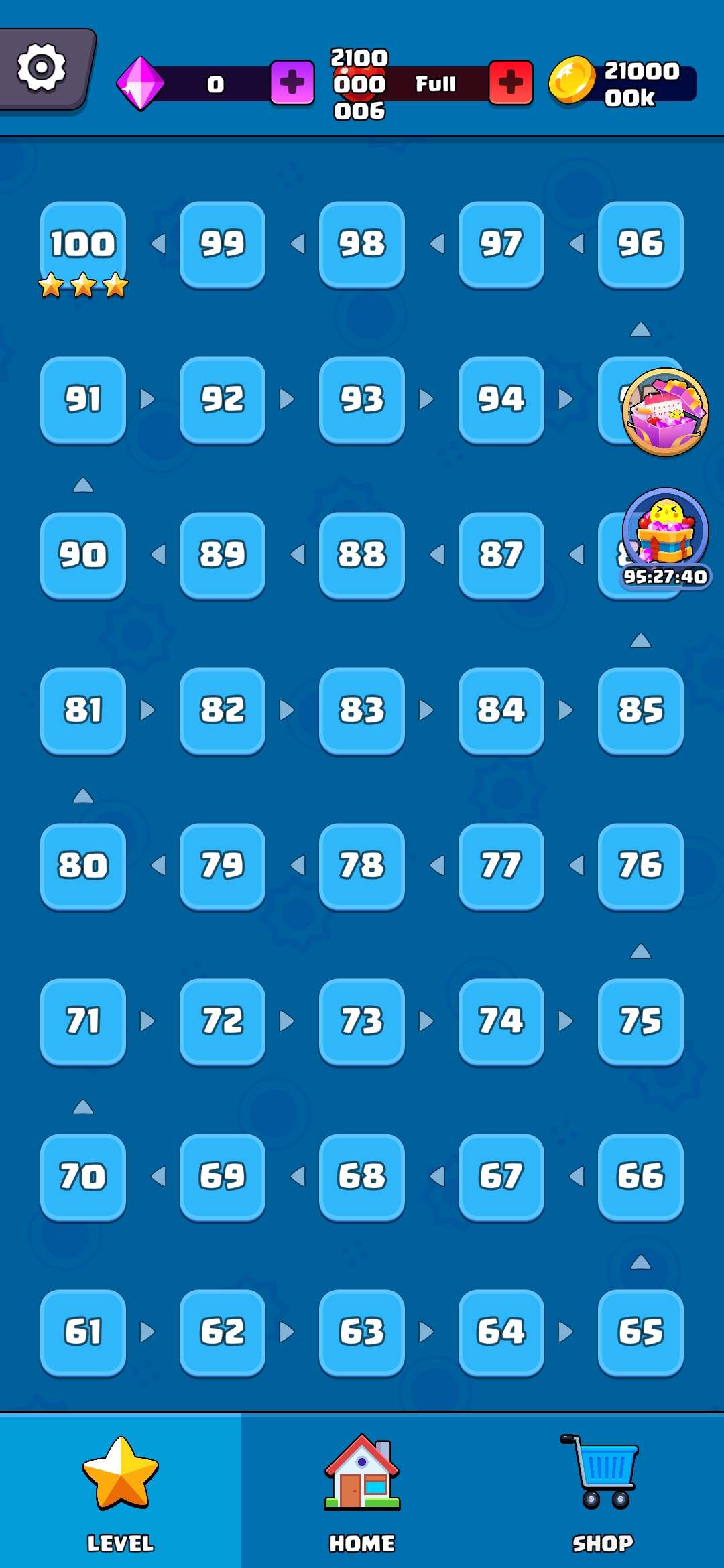724x1568 pixels.
Task: Select level 77
Action: (x=501, y=866)
